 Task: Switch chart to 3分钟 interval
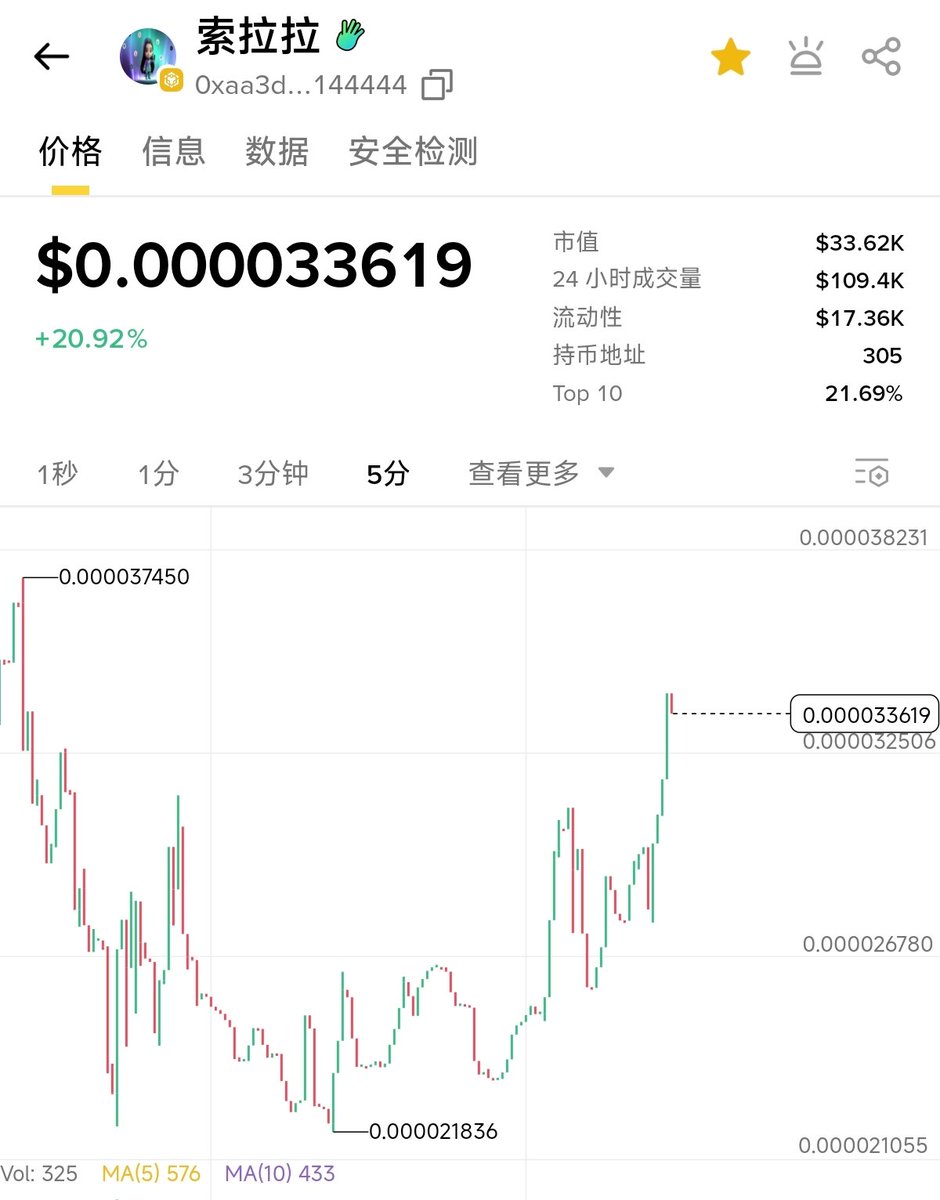pos(273,473)
